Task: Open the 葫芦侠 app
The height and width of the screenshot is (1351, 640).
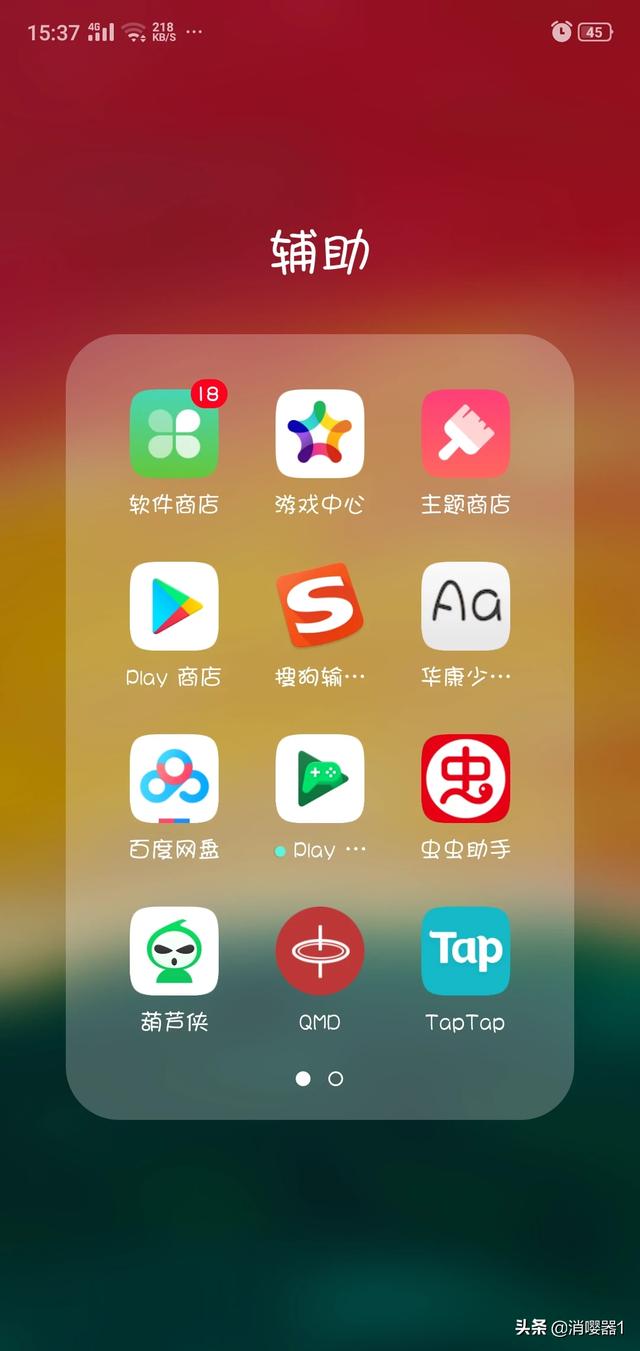Action: pyautogui.click(x=174, y=951)
